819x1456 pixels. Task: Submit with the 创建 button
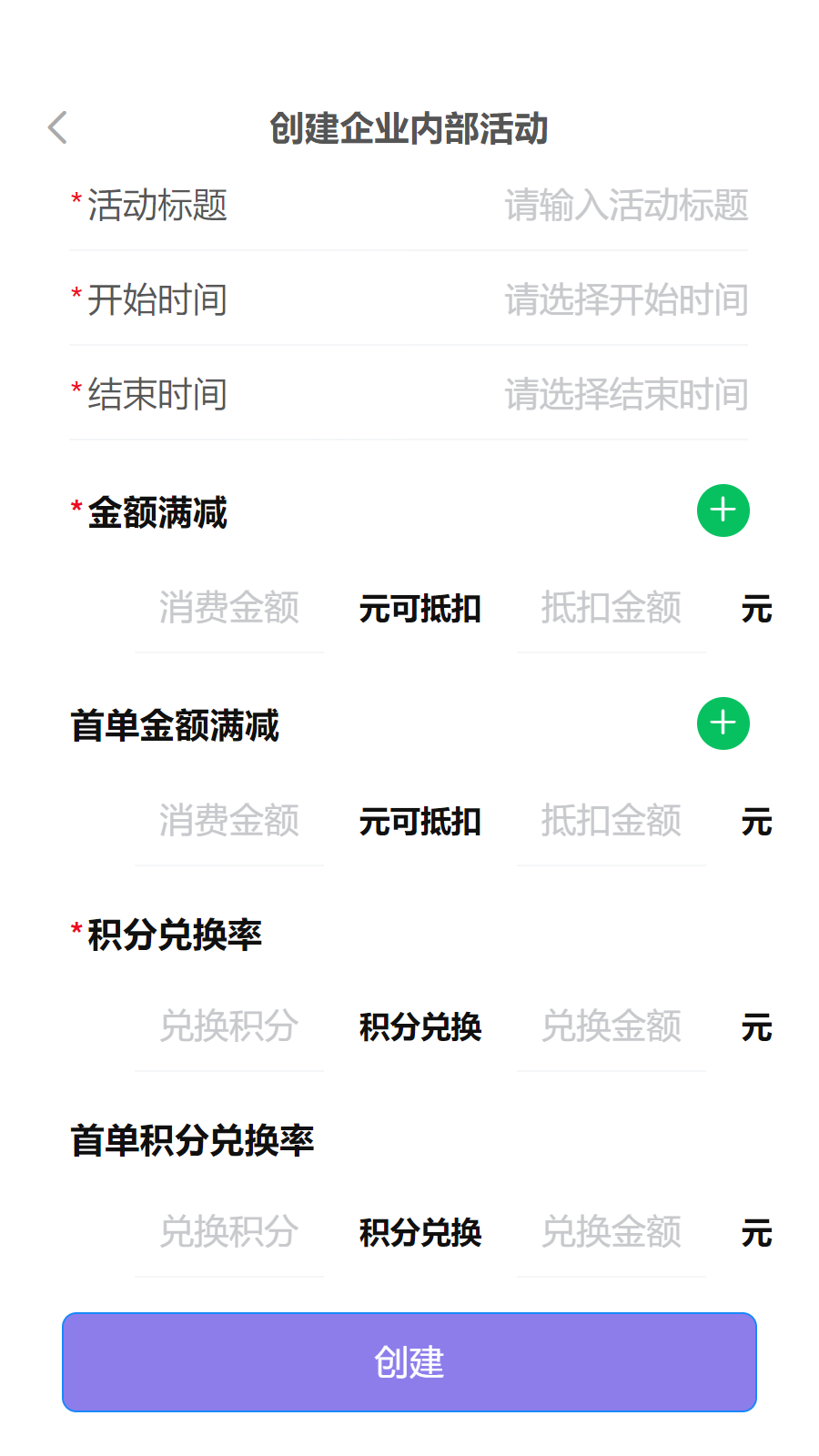tap(409, 1362)
